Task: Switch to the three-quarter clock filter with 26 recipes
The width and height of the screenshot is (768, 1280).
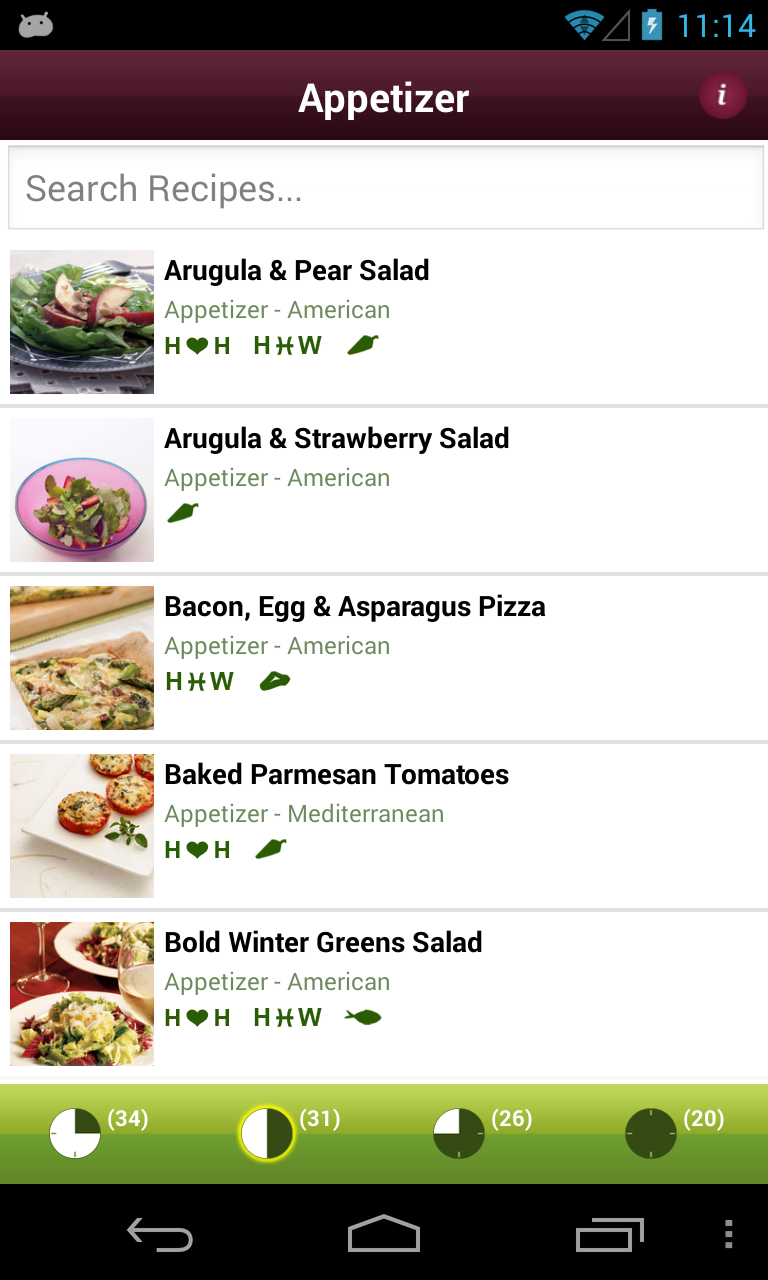Action: pyautogui.click(x=459, y=1133)
